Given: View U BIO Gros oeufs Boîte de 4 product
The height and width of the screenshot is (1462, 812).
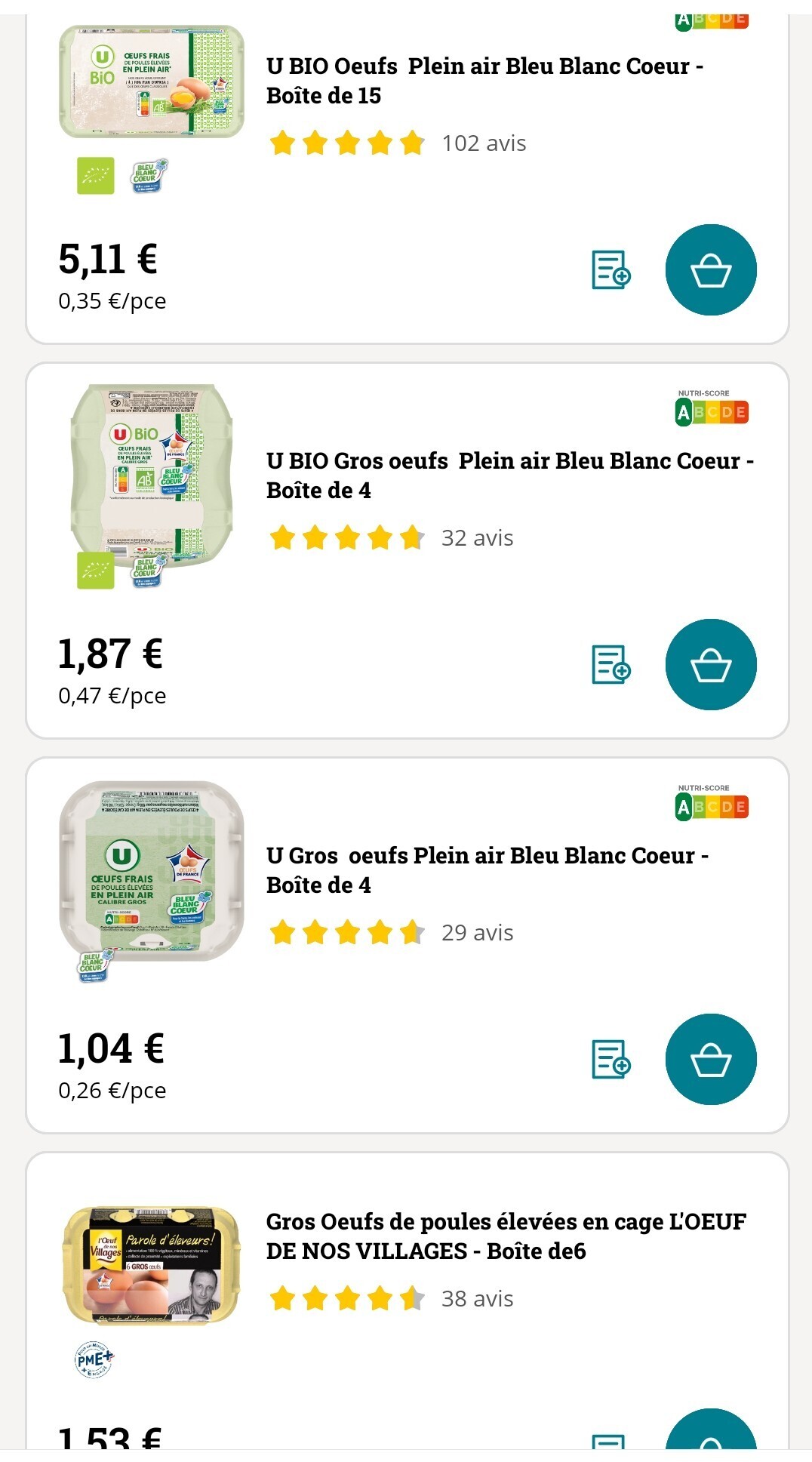Looking at the screenshot, I should point(510,476).
